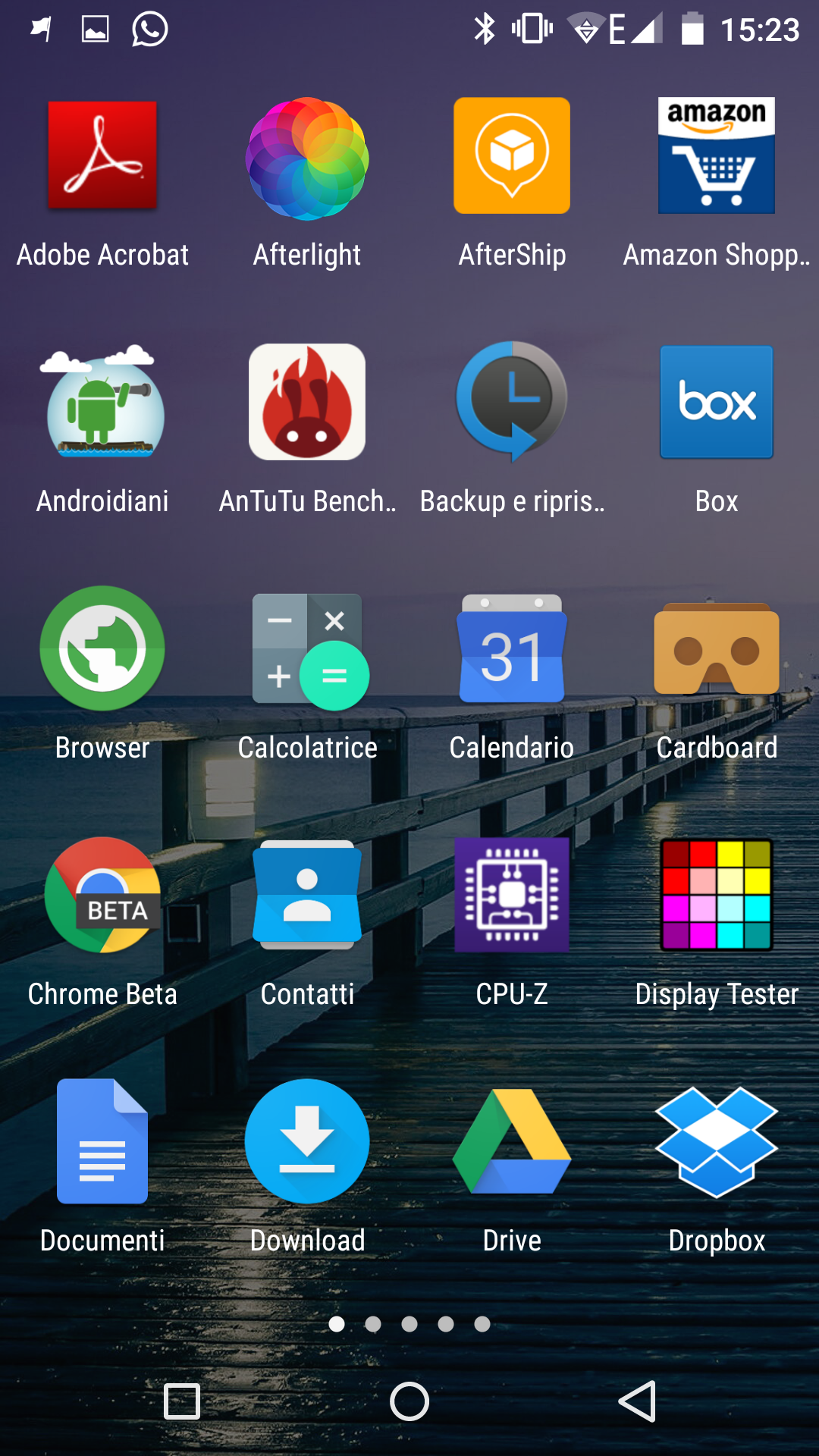Tap the system home button

click(x=409, y=1401)
